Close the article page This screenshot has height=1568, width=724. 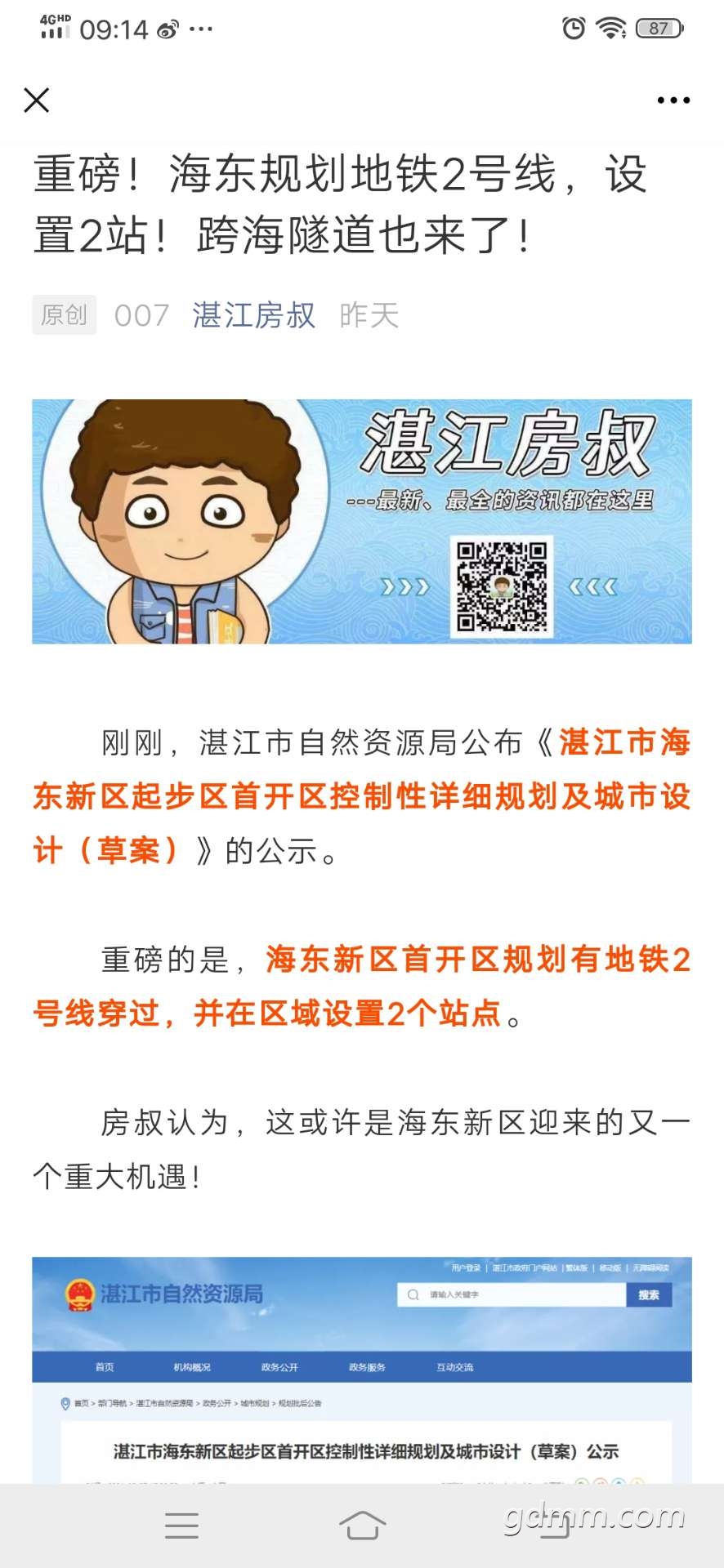pos(37,100)
